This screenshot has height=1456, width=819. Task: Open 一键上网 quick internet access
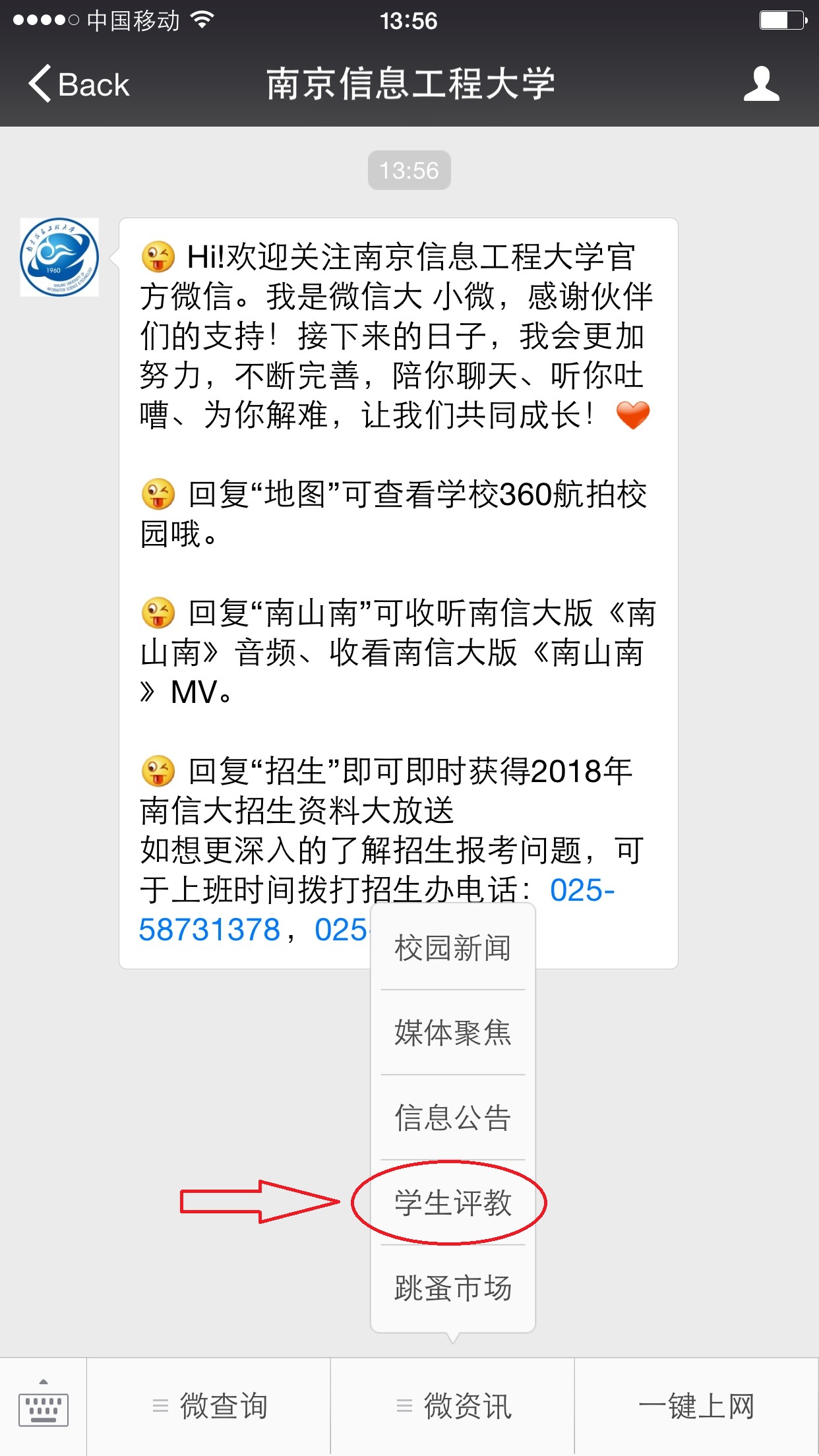696,1406
